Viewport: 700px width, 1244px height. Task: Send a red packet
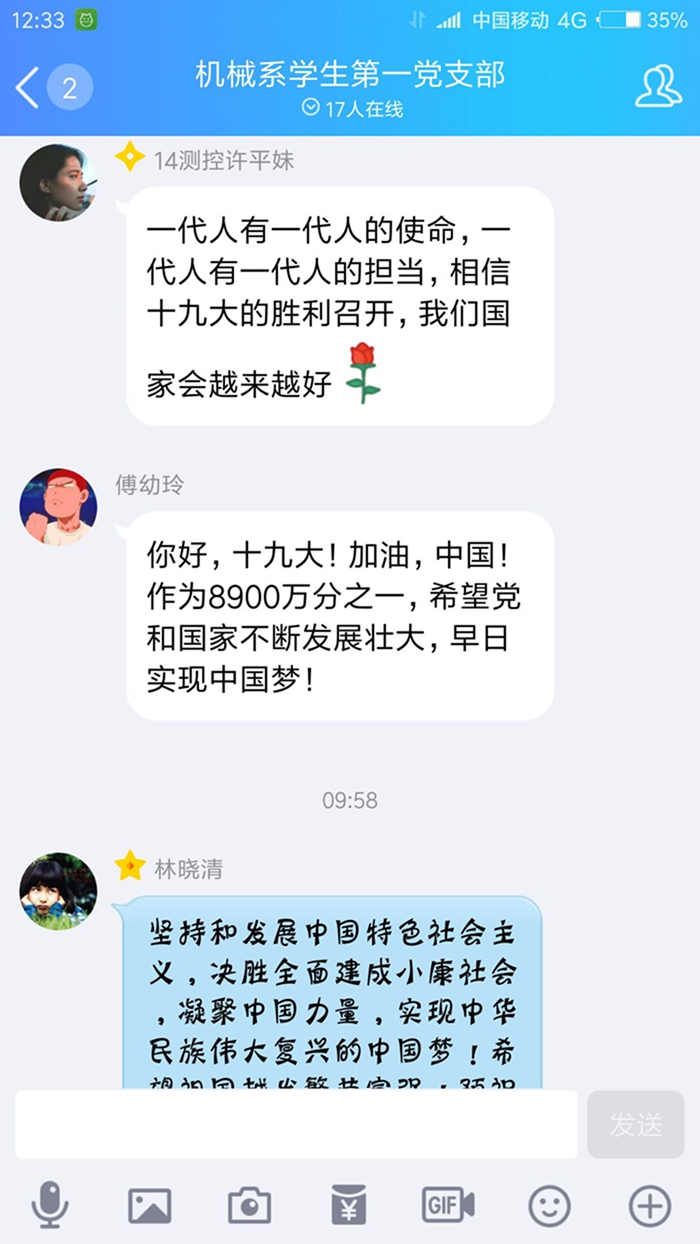(349, 1205)
